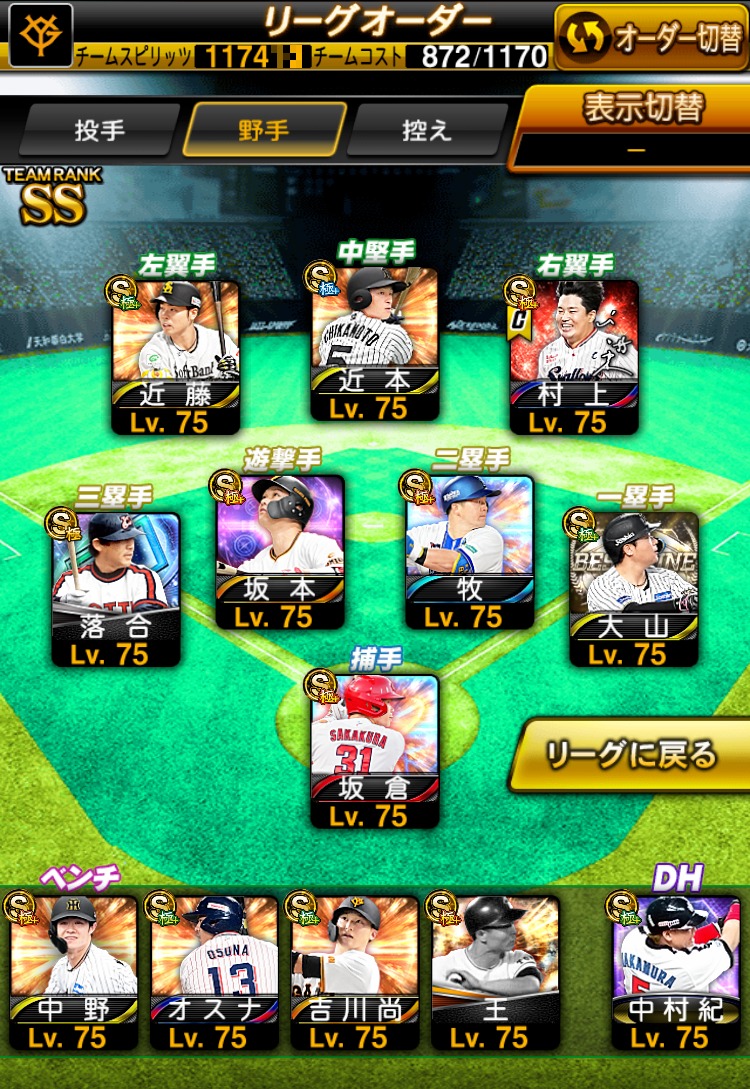Viewport: 750px width, 1089px height.
Task: Open second baseman 牧 card
Action: point(470,550)
